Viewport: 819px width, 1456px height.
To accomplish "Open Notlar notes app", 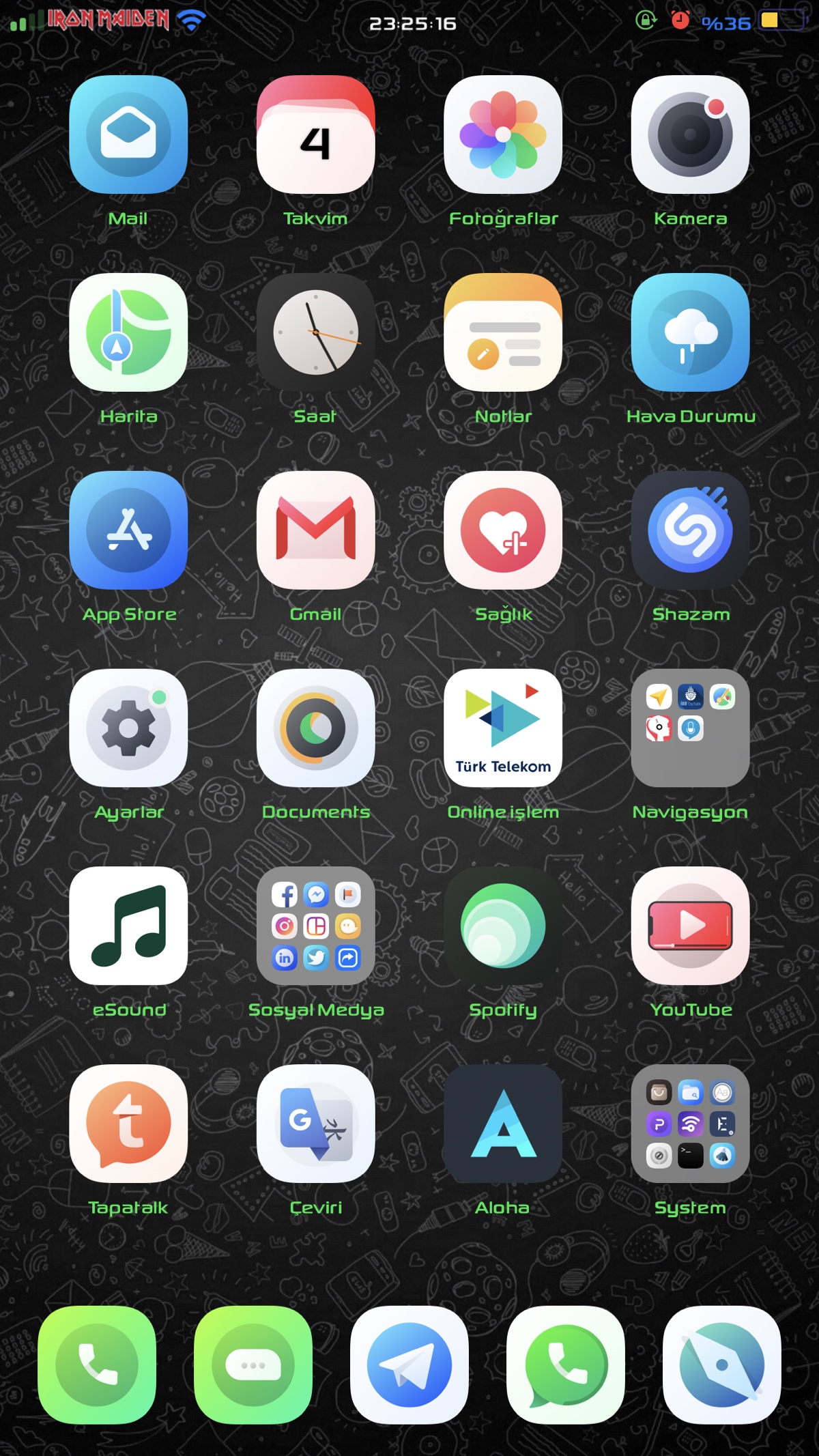I will coord(503,332).
